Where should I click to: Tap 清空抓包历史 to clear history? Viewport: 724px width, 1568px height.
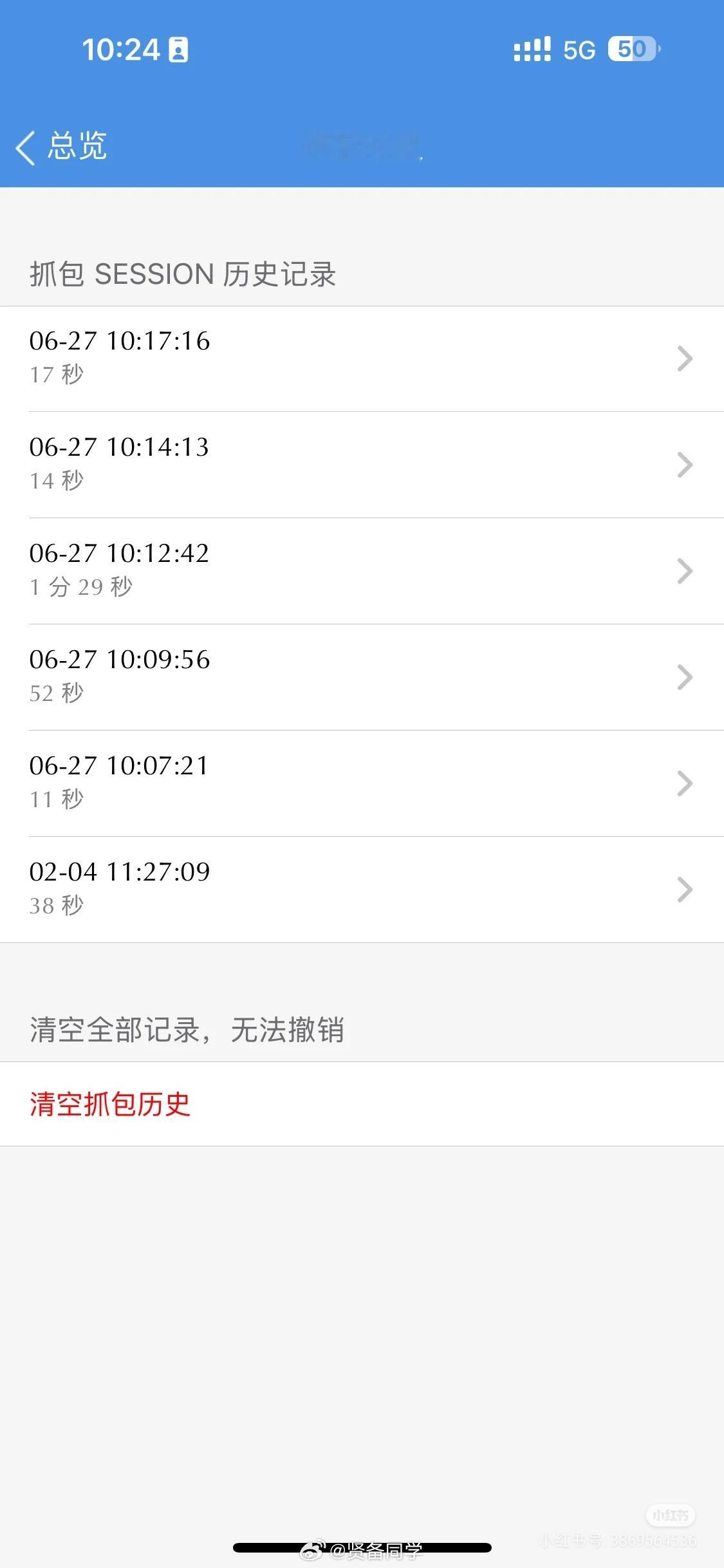[x=362, y=1104]
